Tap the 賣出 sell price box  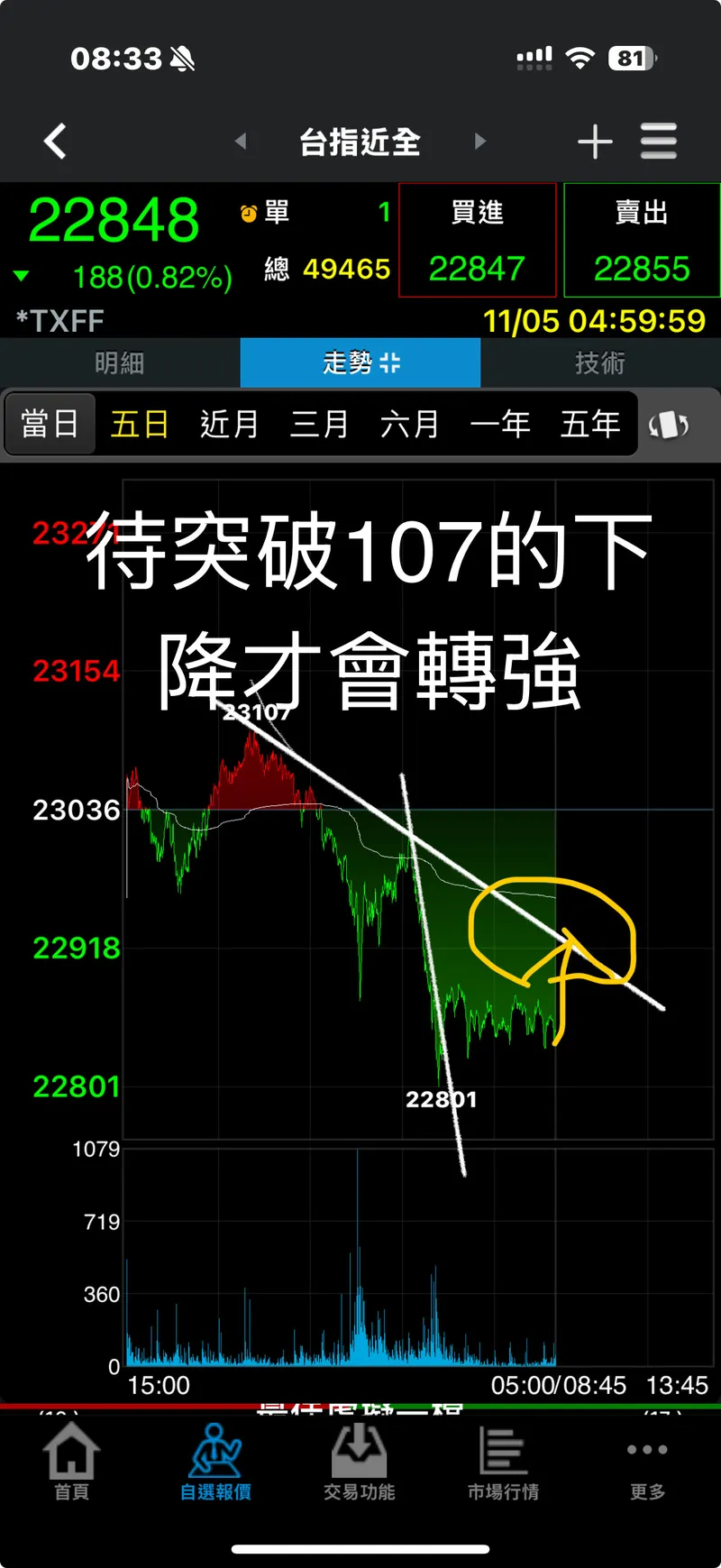642,241
